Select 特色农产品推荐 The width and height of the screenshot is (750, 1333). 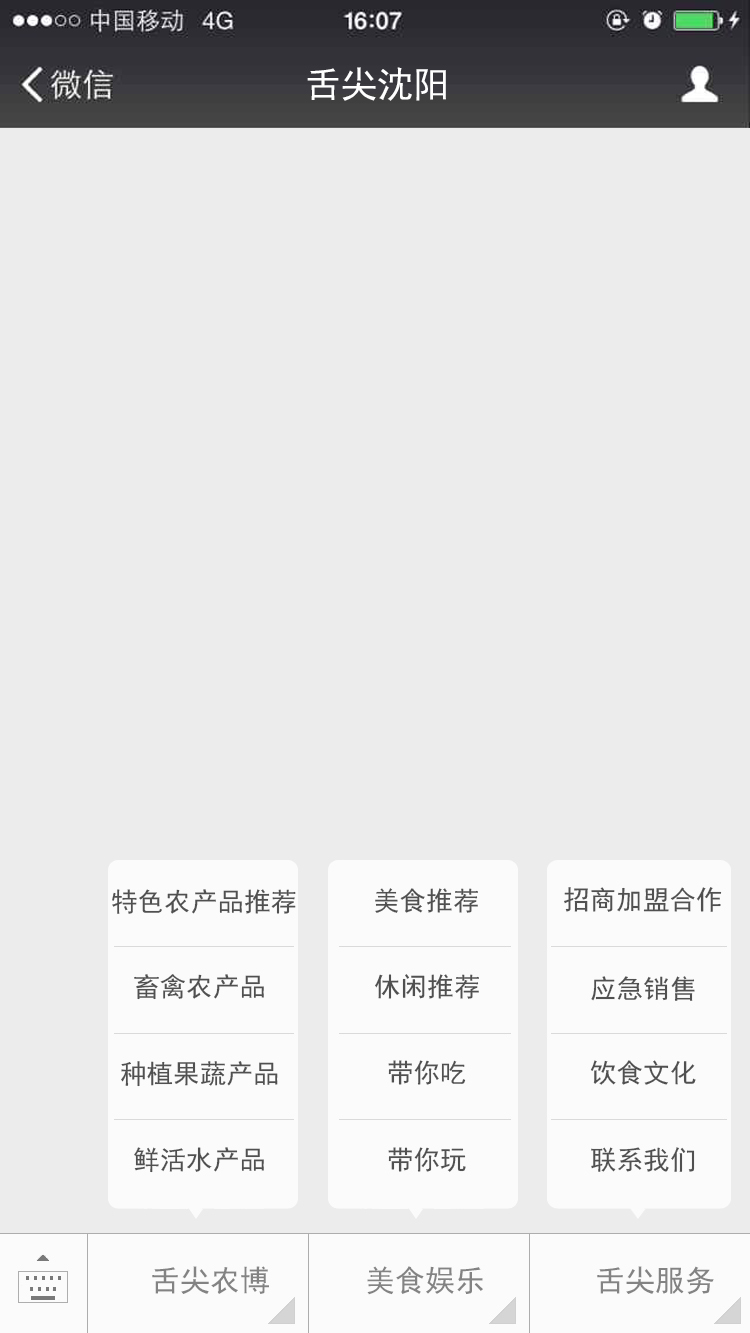[x=203, y=902]
